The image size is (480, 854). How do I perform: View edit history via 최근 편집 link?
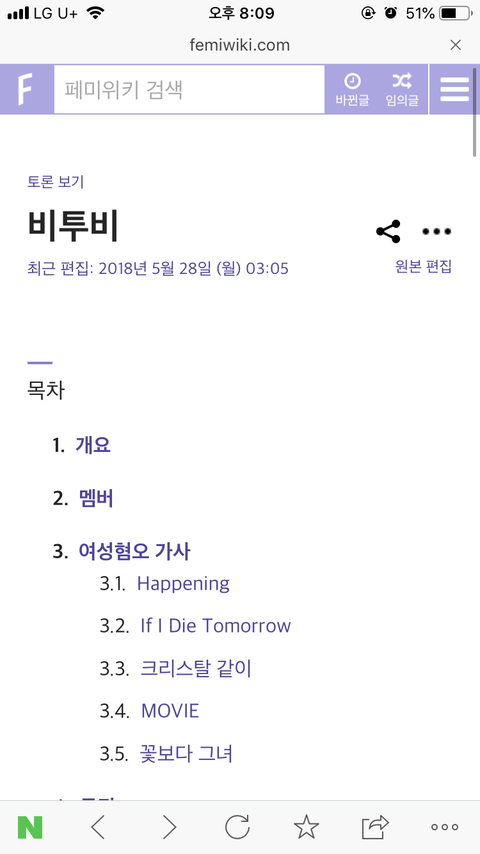click(x=158, y=269)
